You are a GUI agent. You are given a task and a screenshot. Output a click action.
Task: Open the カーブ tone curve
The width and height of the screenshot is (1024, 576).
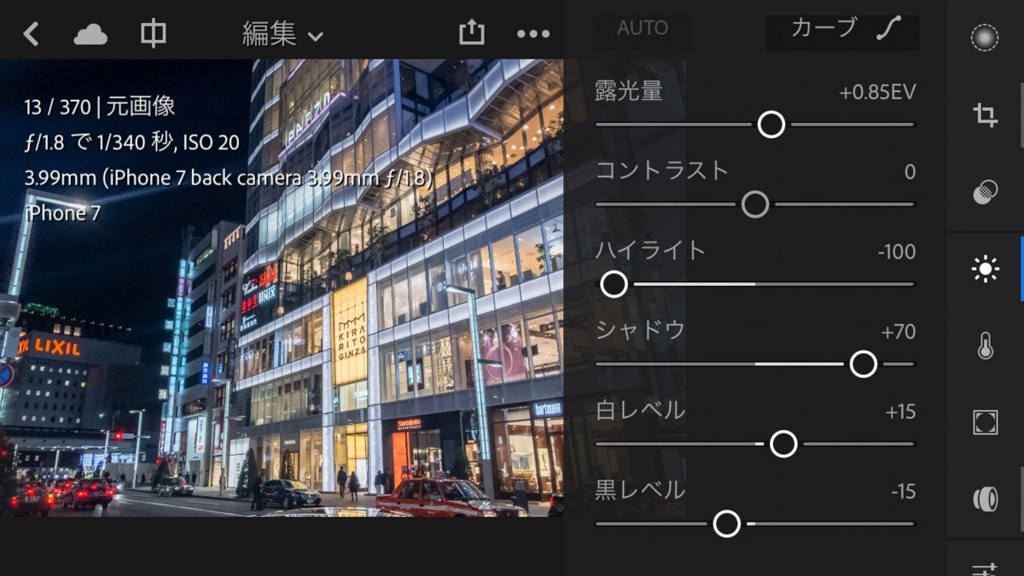(843, 30)
